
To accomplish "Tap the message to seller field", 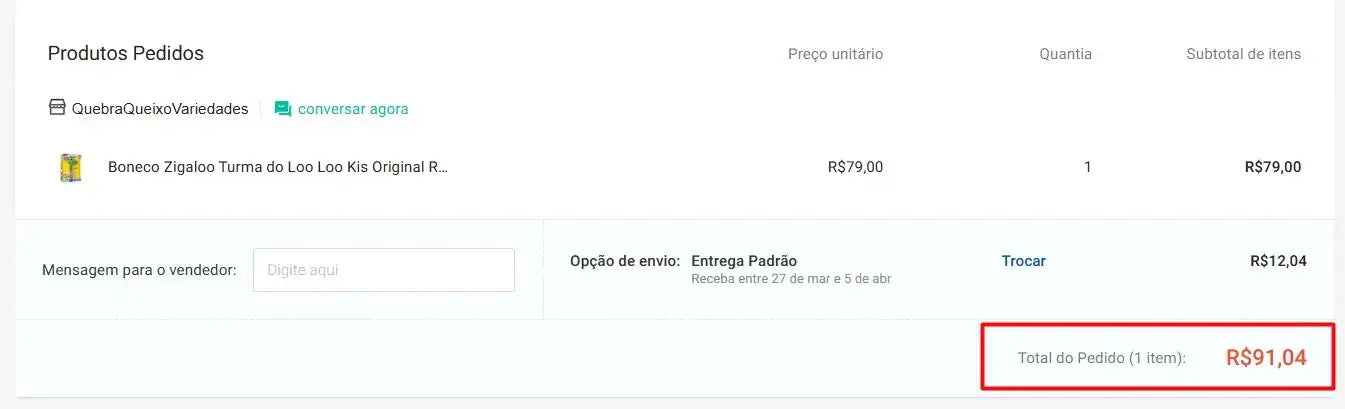I will point(383,270).
